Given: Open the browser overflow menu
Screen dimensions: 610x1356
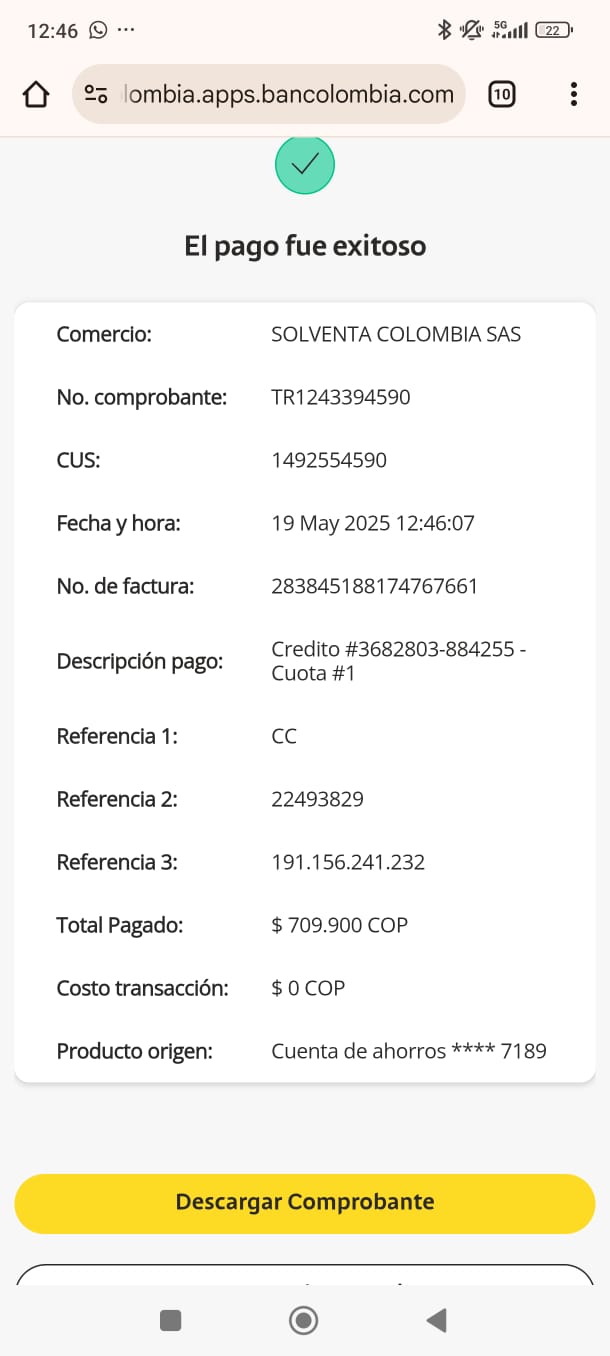Looking at the screenshot, I should 573,95.
